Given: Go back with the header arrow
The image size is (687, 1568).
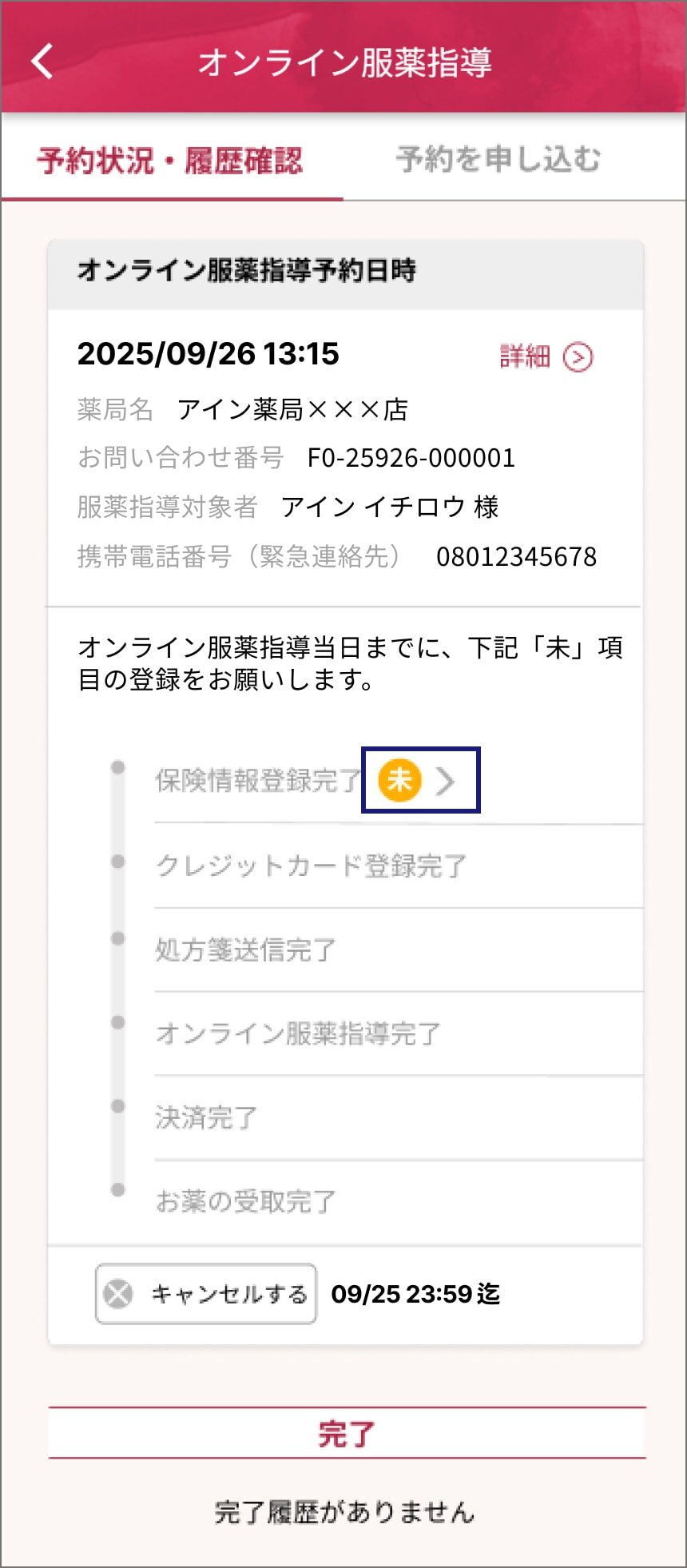Looking at the screenshot, I should tap(42, 61).
